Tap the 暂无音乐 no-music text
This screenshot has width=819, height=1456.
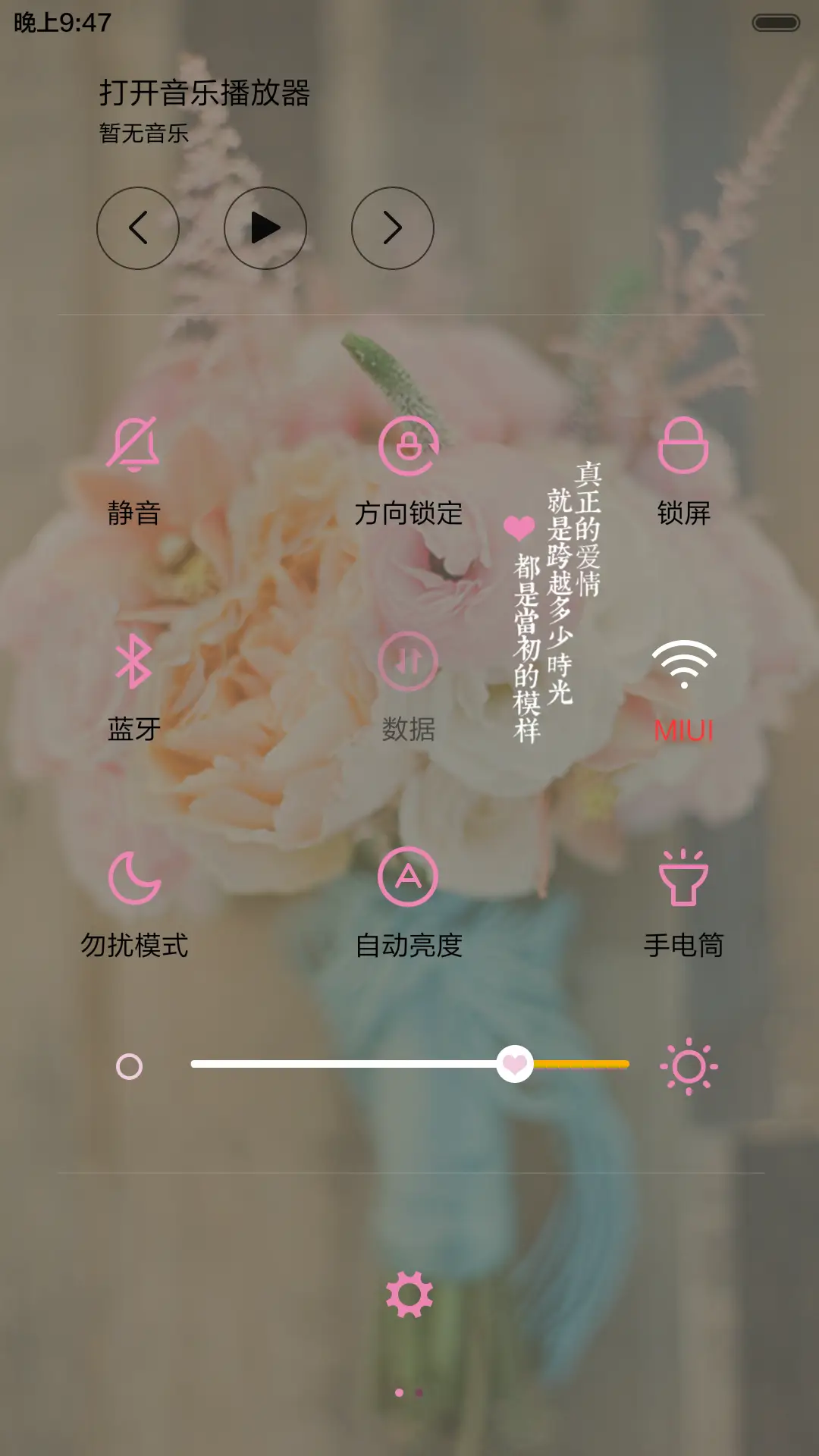pos(141,133)
